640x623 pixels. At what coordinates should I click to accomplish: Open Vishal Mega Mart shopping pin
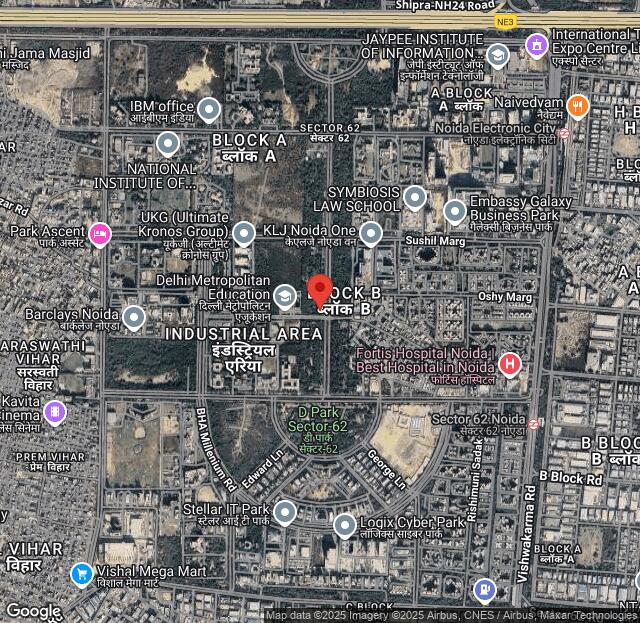click(82, 574)
